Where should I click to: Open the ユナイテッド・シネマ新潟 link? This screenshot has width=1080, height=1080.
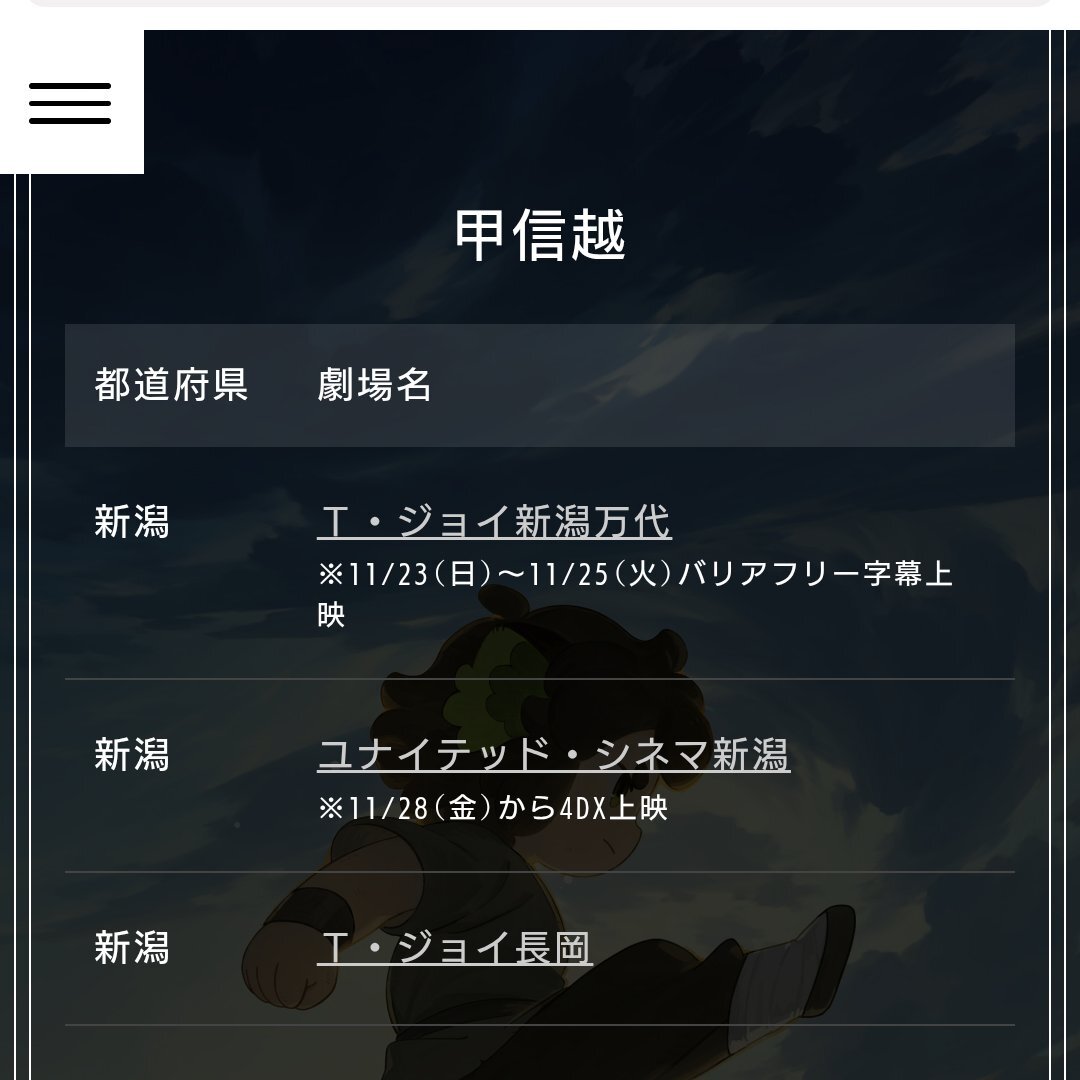click(553, 754)
